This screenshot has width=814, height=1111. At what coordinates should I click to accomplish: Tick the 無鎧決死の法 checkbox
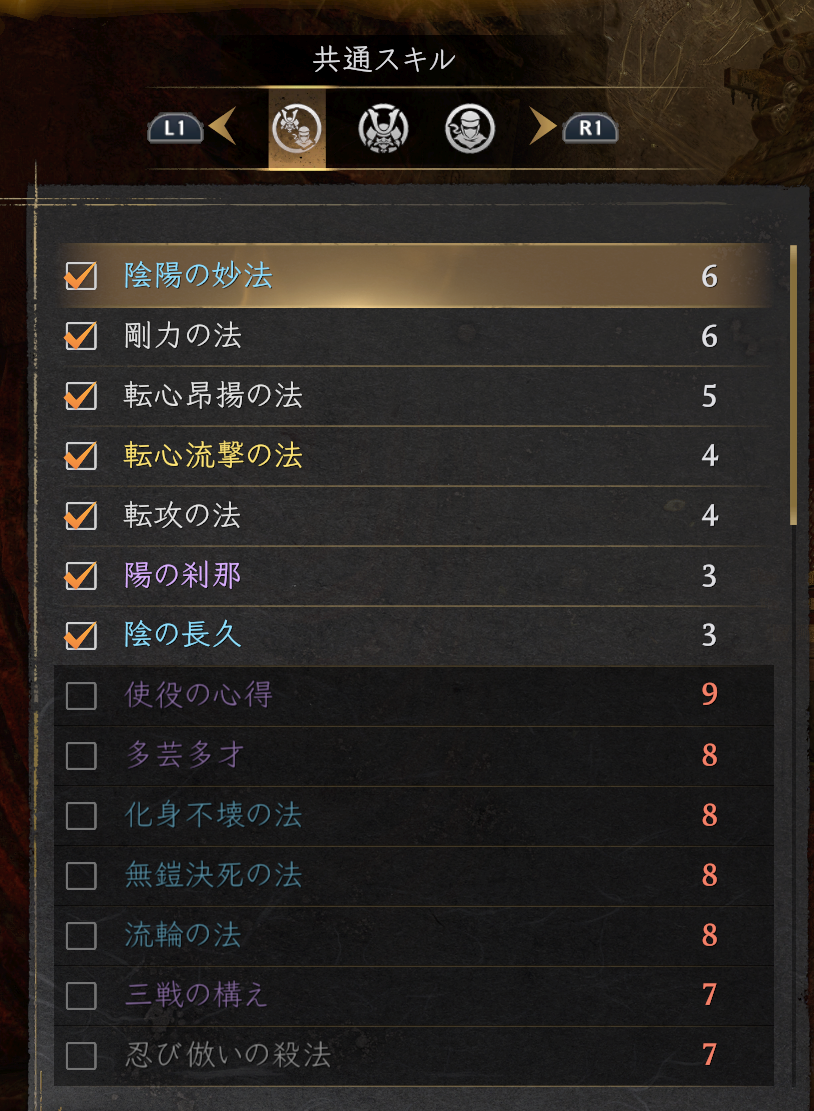coord(81,875)
